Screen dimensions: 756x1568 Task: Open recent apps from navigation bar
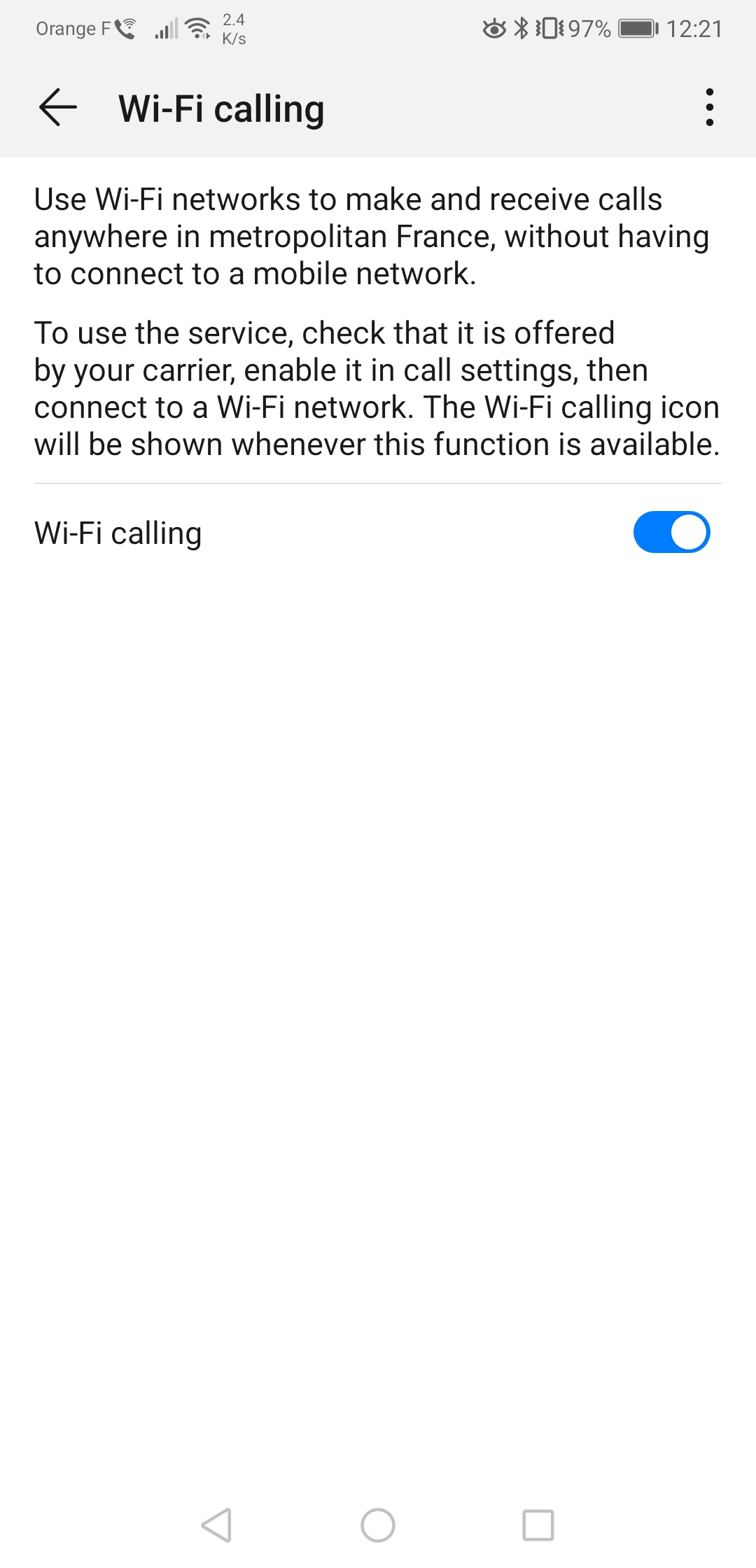tap(538, 1525)
